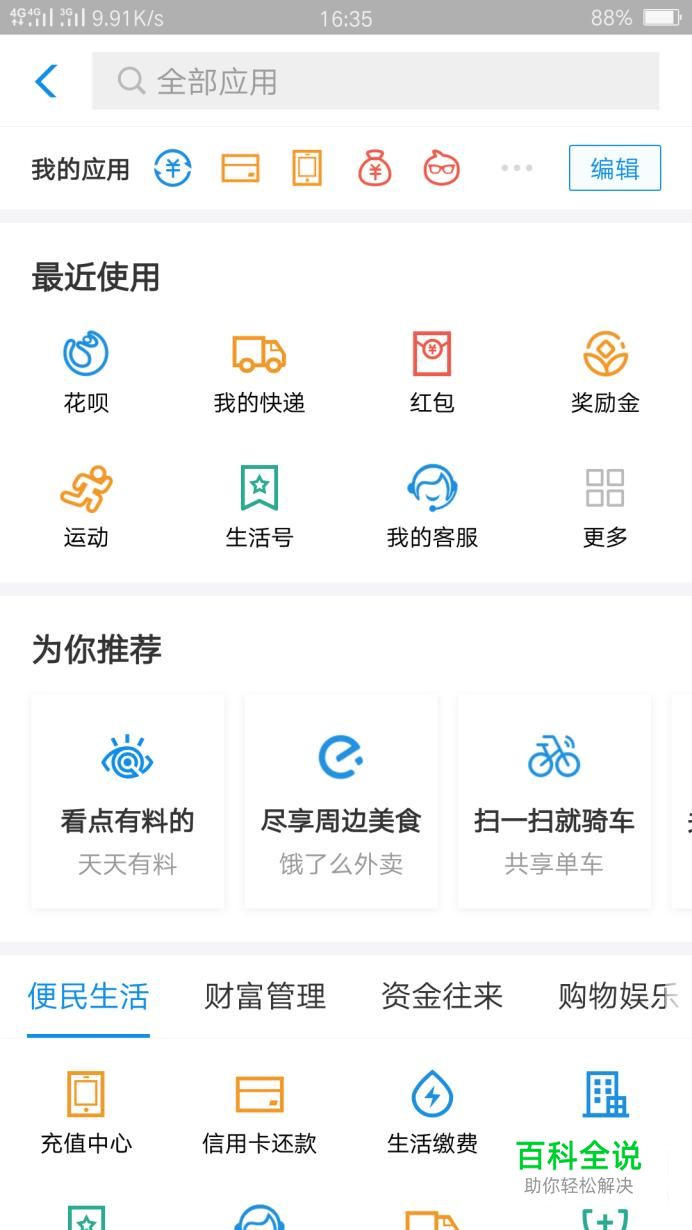Show 更多 recently used apps
Viewport: 692px width, 1230px height.
tap(605, 506)
